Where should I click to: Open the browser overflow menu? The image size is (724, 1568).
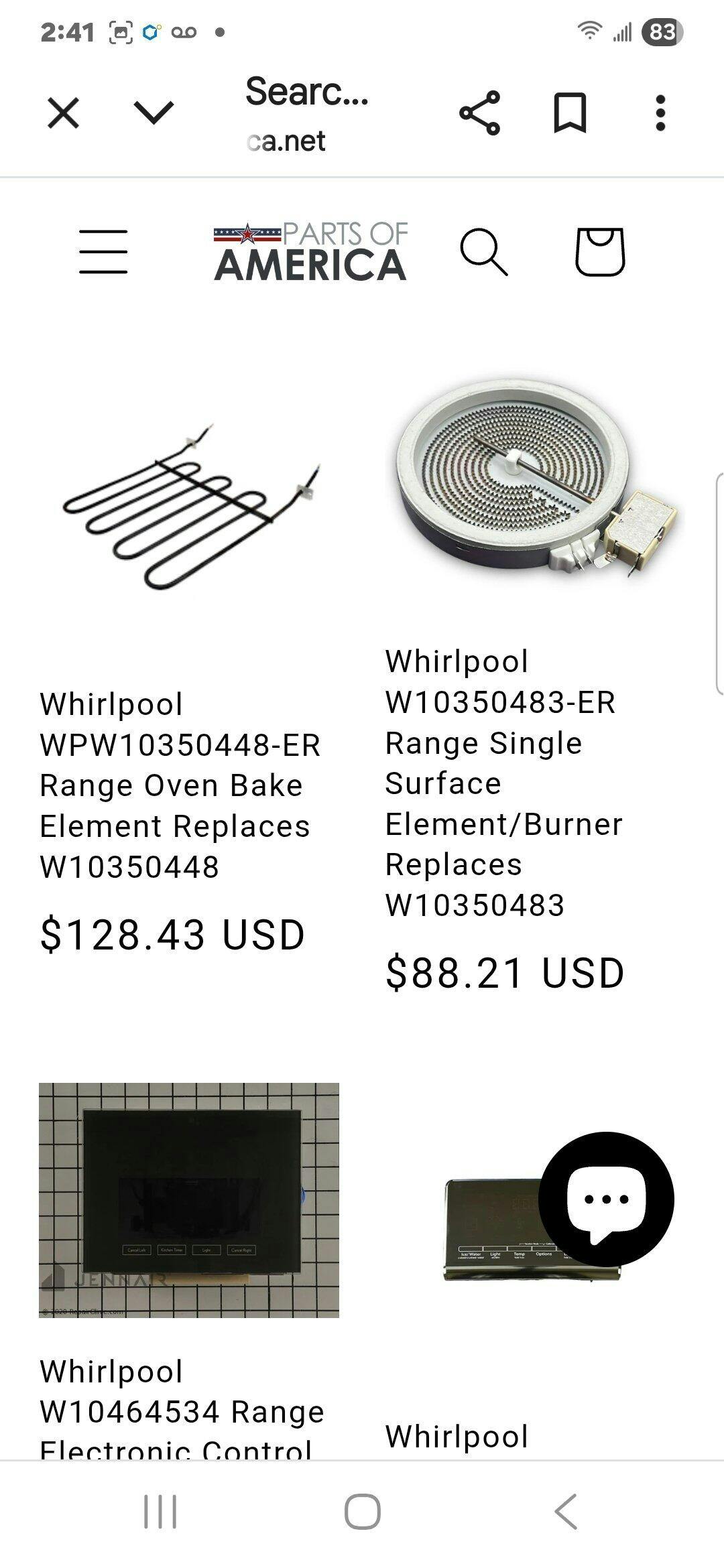click(660, 113)
